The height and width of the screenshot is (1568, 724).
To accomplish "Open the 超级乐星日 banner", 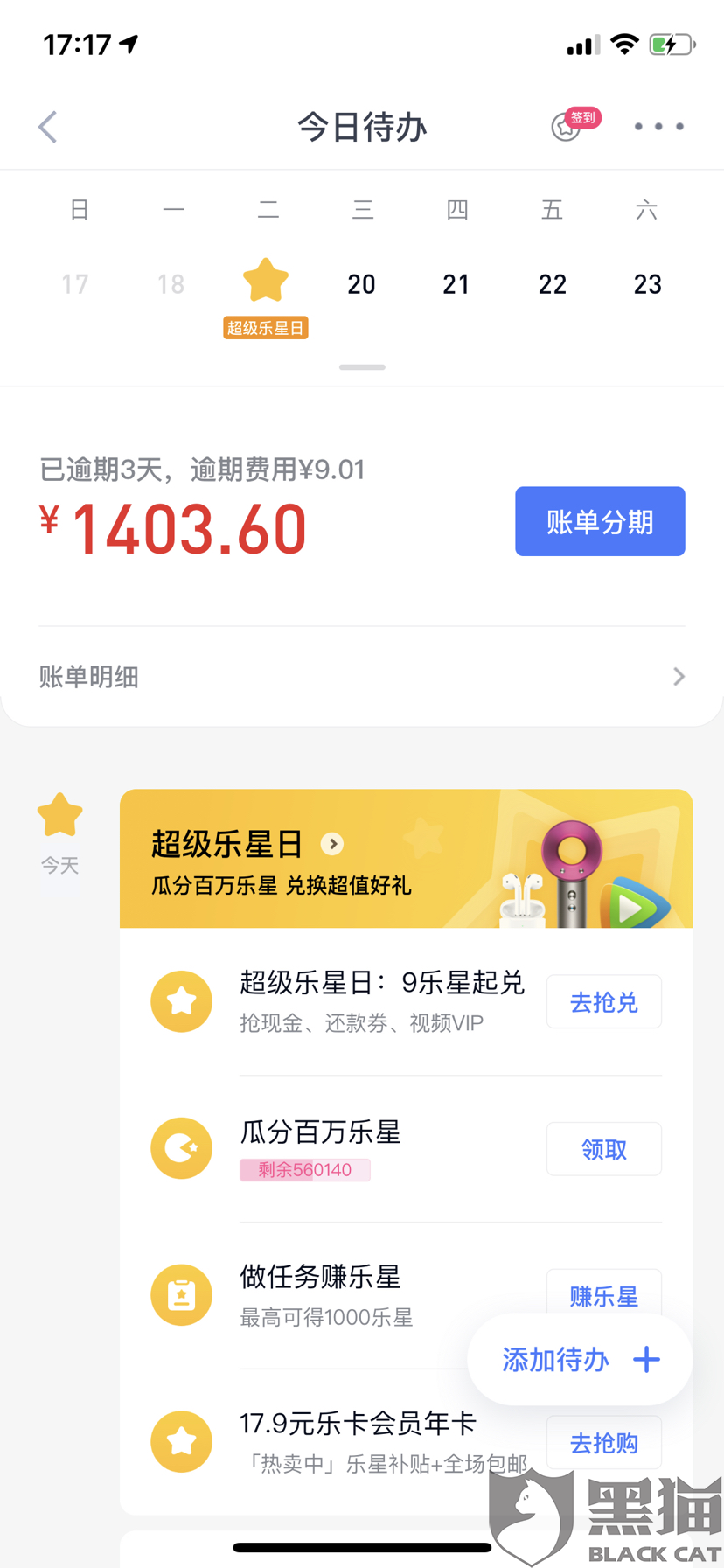I will click(x=406, y=859).
